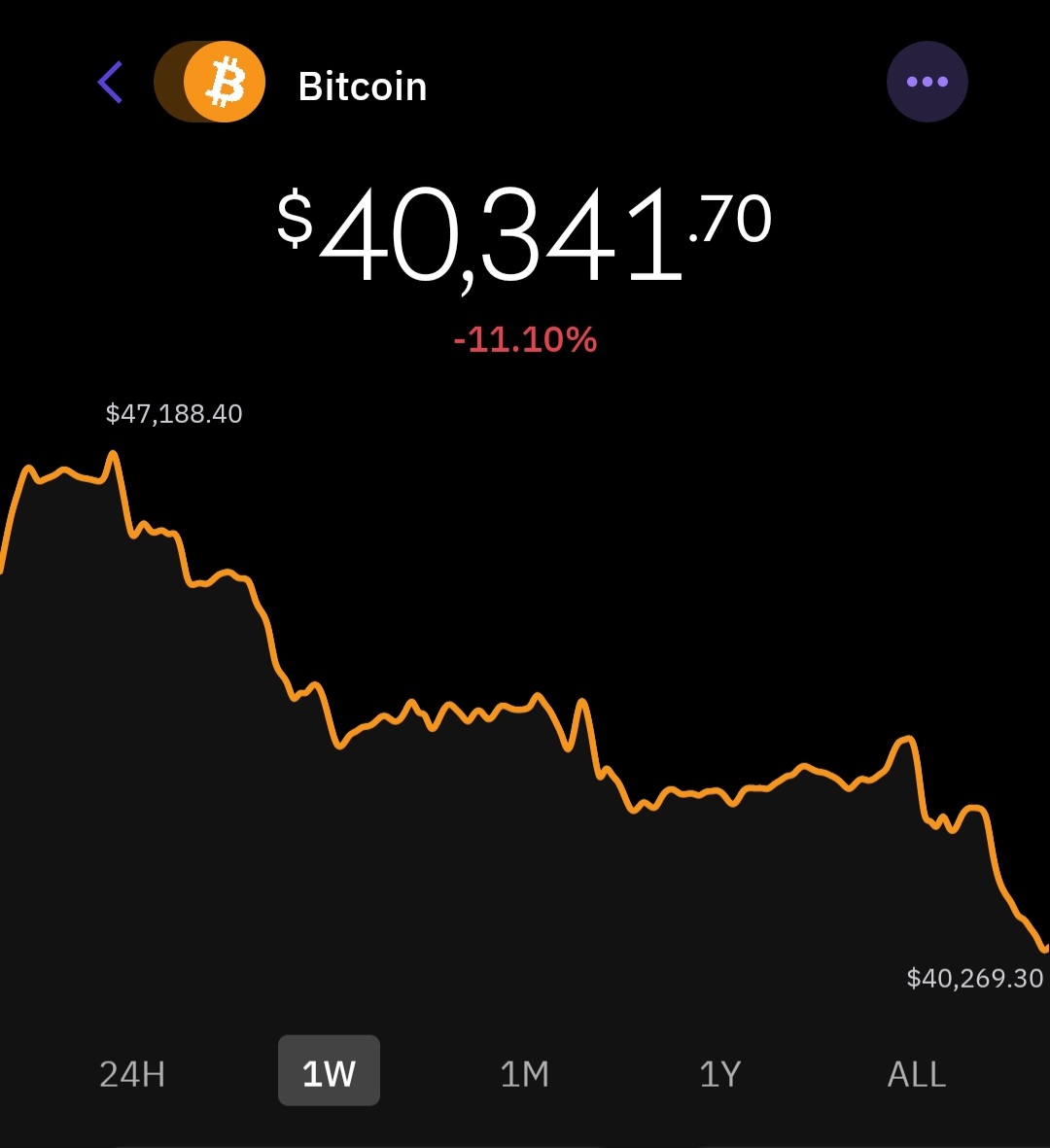This screenshot has width=1050, height=1148.
Task: Open the three-dot more options menu
Action: coord(927,82)
